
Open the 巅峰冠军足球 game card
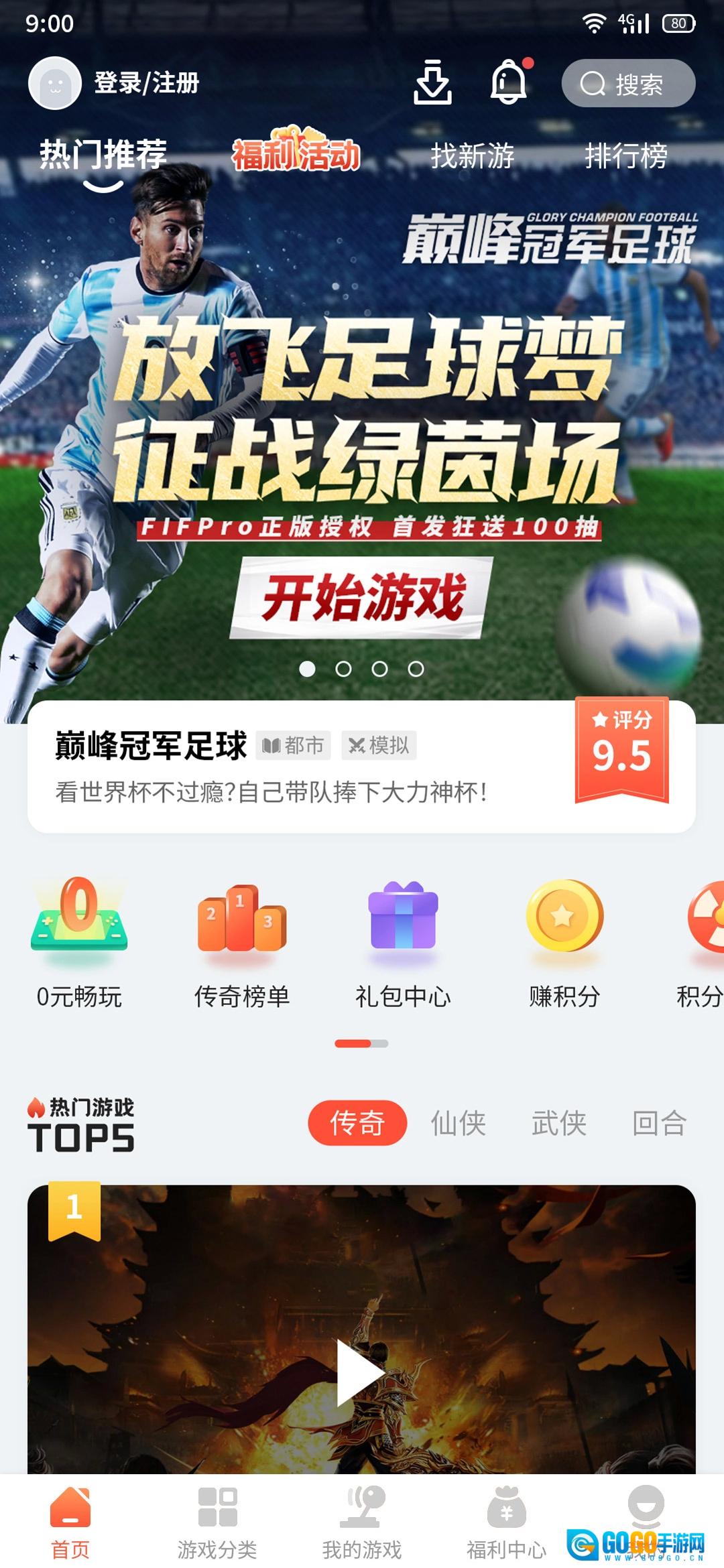[302, 767]
